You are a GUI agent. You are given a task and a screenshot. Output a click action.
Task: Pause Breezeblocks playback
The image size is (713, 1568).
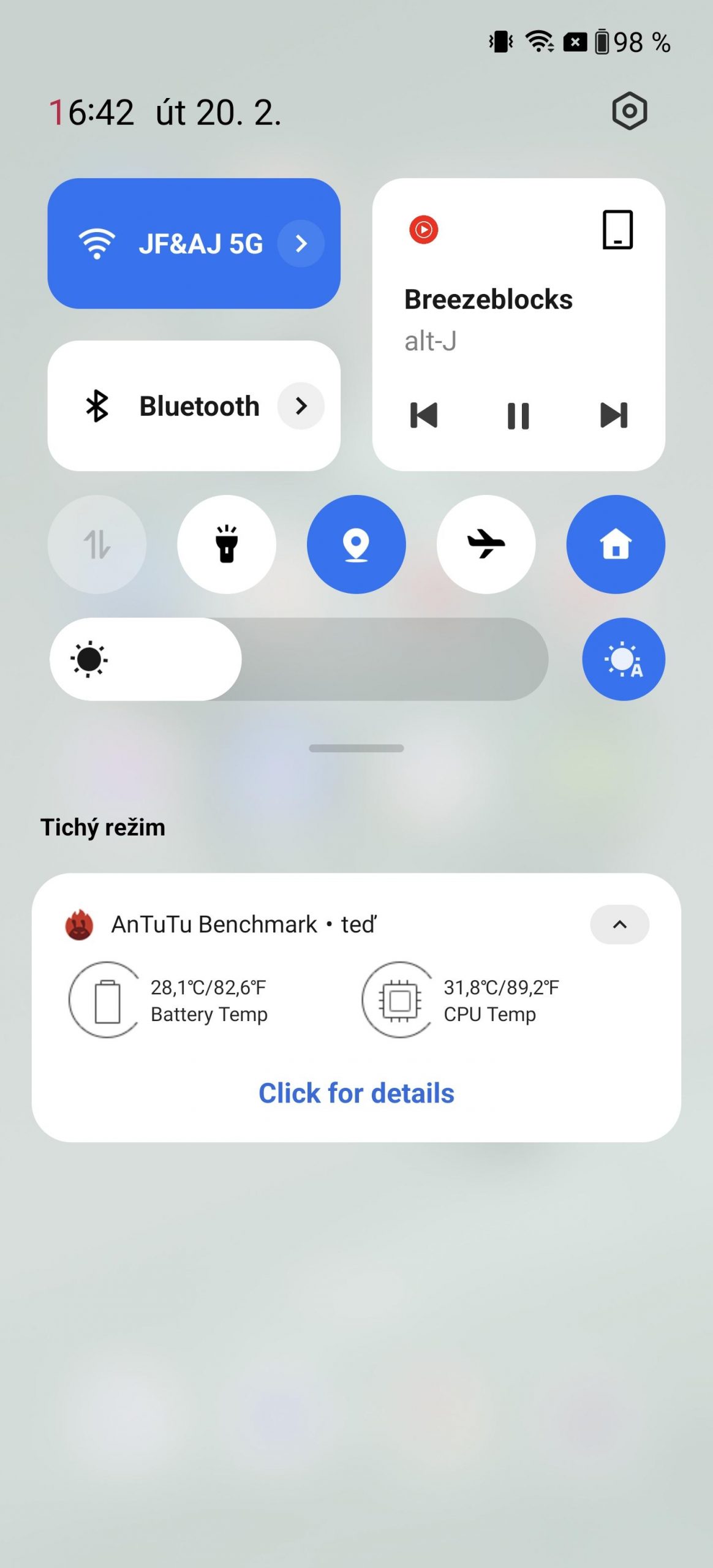point(518,415)
